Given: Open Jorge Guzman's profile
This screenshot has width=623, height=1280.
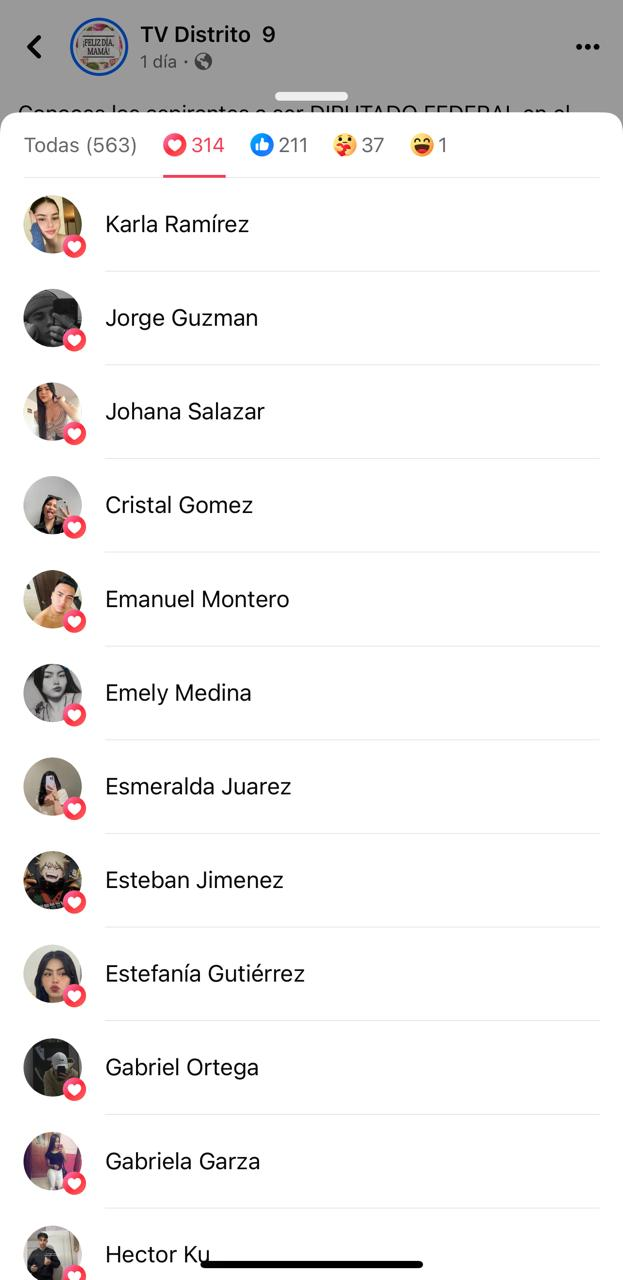Looking at the screenshot, I should tap(181, 318).
